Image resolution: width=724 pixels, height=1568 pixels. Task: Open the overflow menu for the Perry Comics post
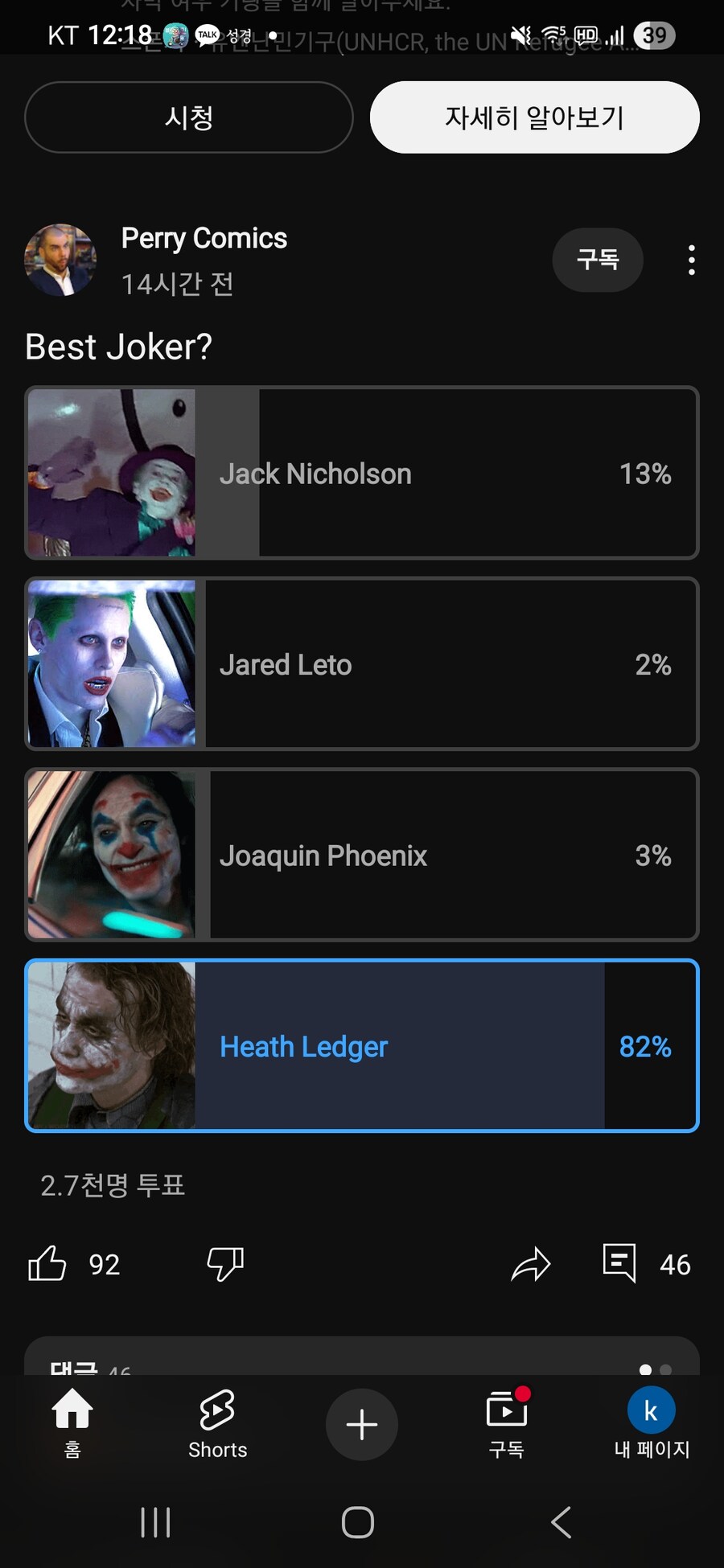pyautogui.click(x=691, y=260)
